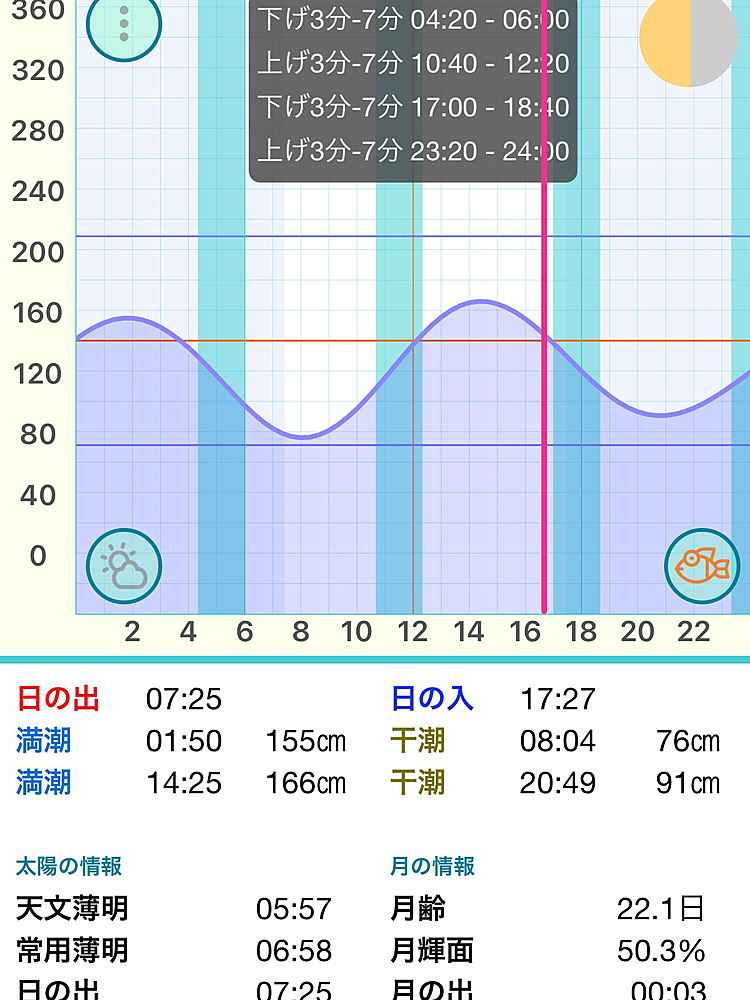Open the fish info button

click(702, 566)
